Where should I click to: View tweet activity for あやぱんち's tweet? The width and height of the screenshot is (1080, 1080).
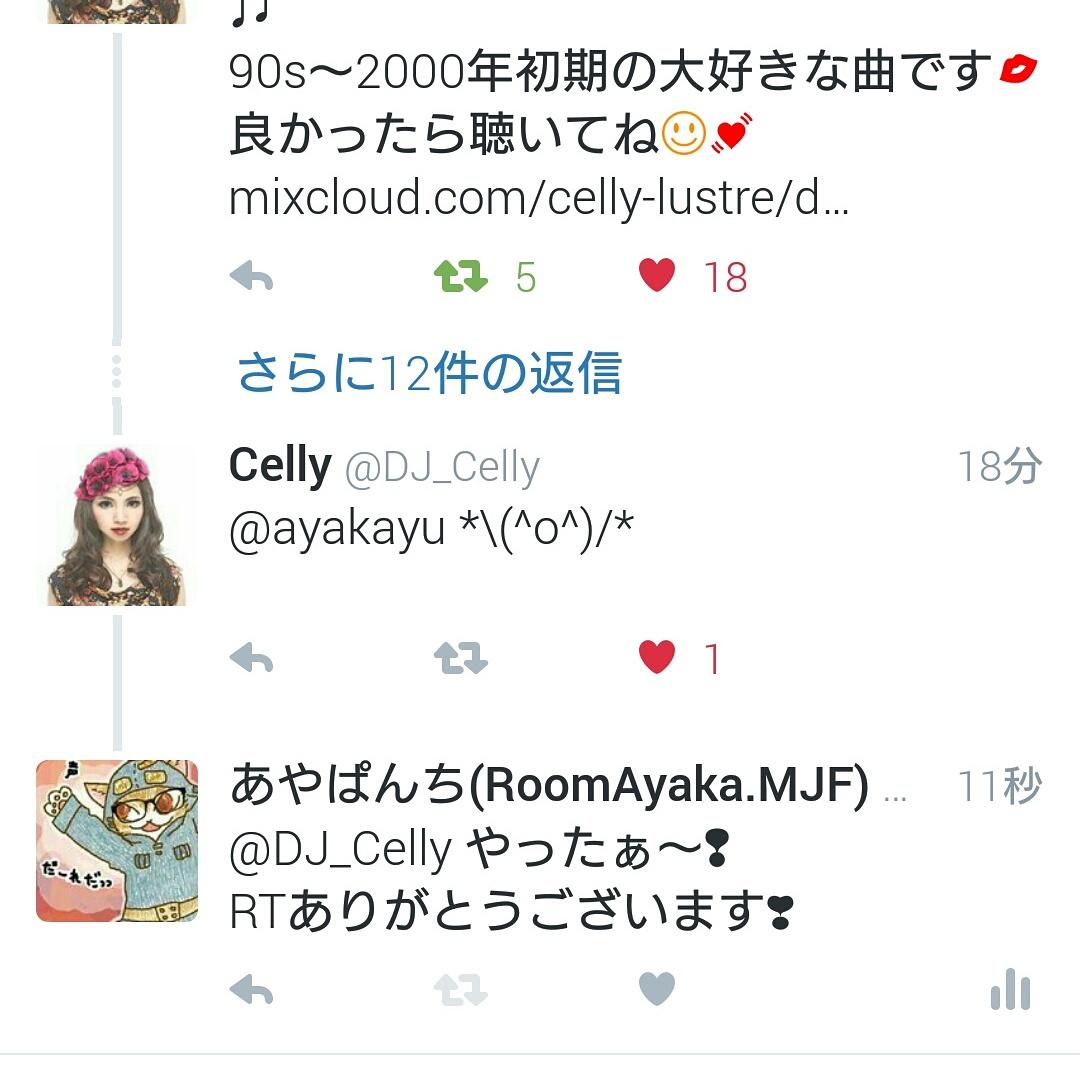(x=1010, y=990)
